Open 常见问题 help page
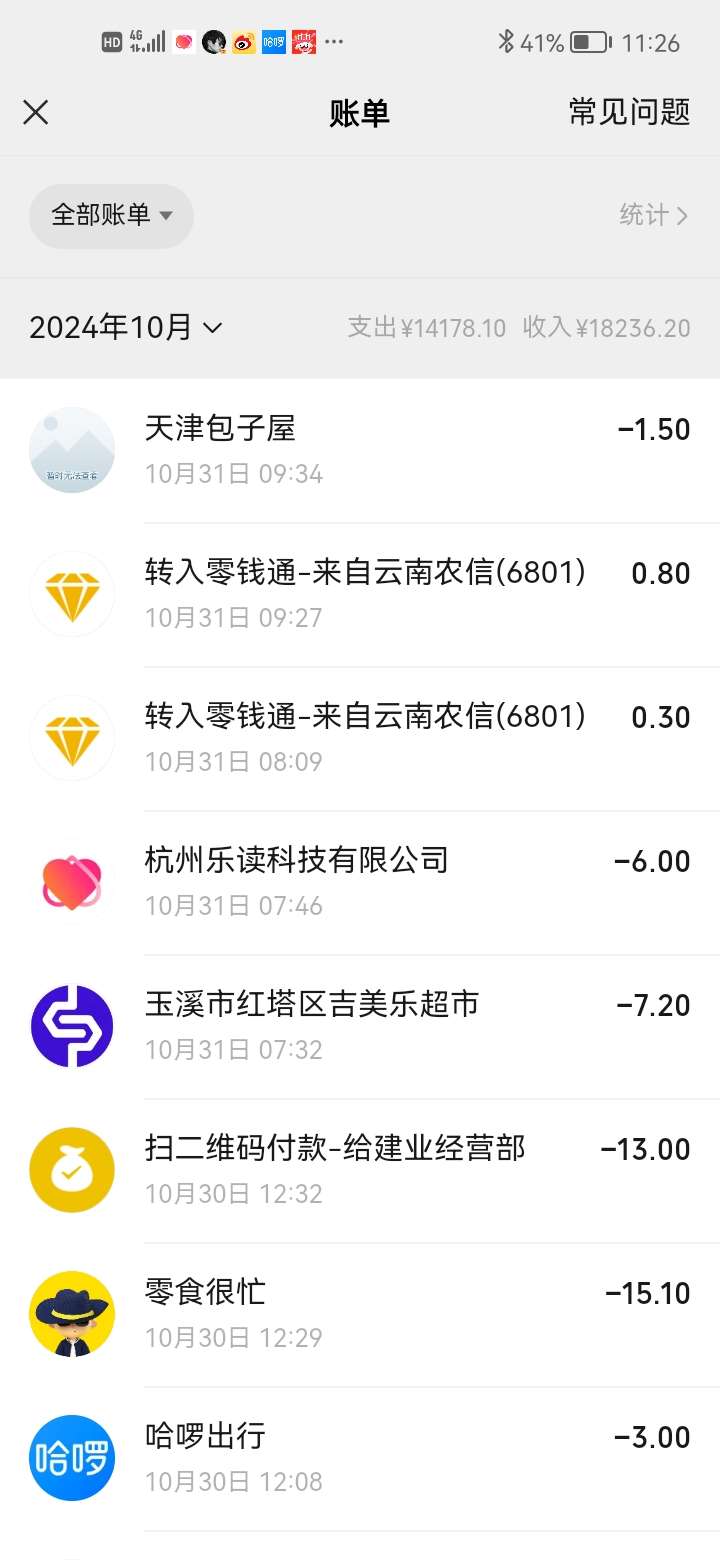 pyautogui.click(x=629, y=112)
